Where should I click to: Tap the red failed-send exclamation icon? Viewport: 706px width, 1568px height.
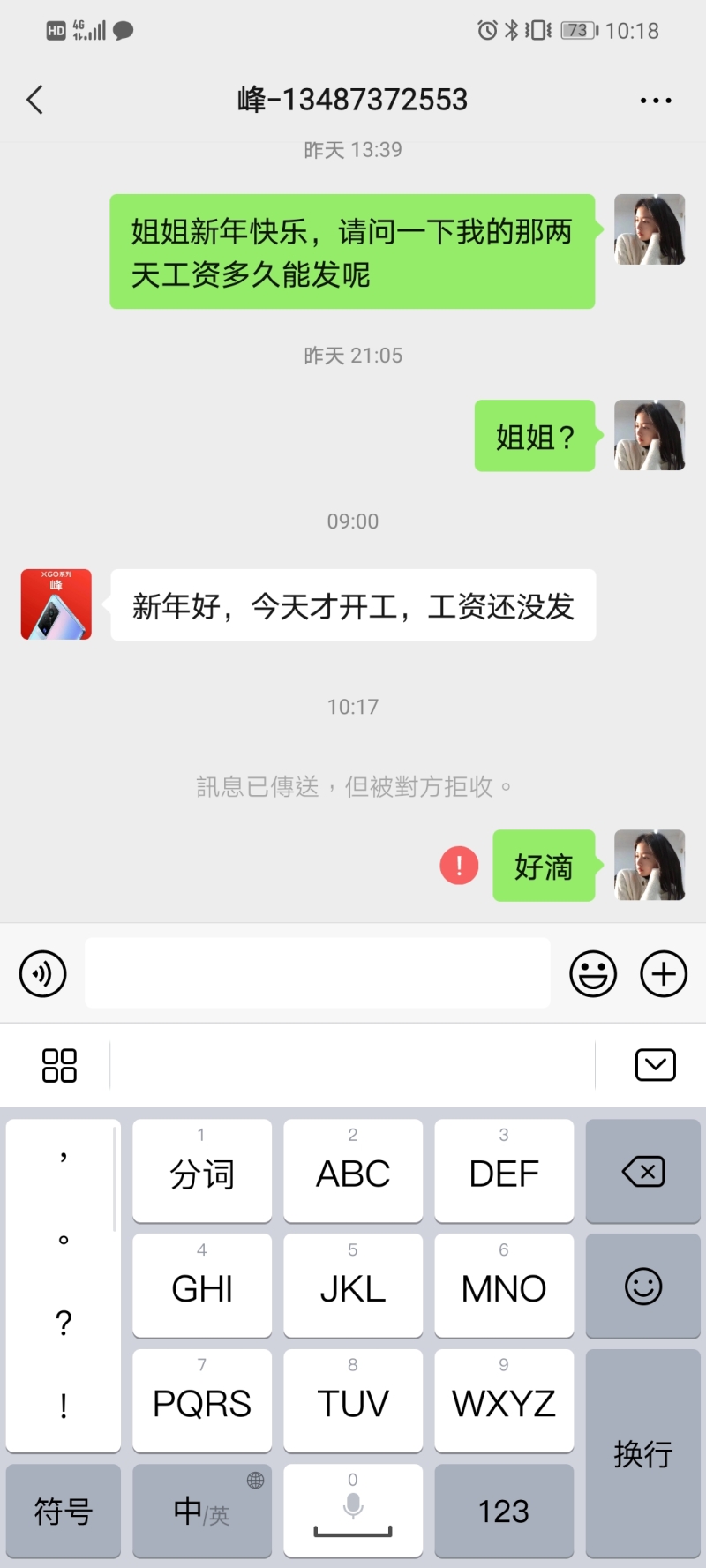click(x=459, y=866)
